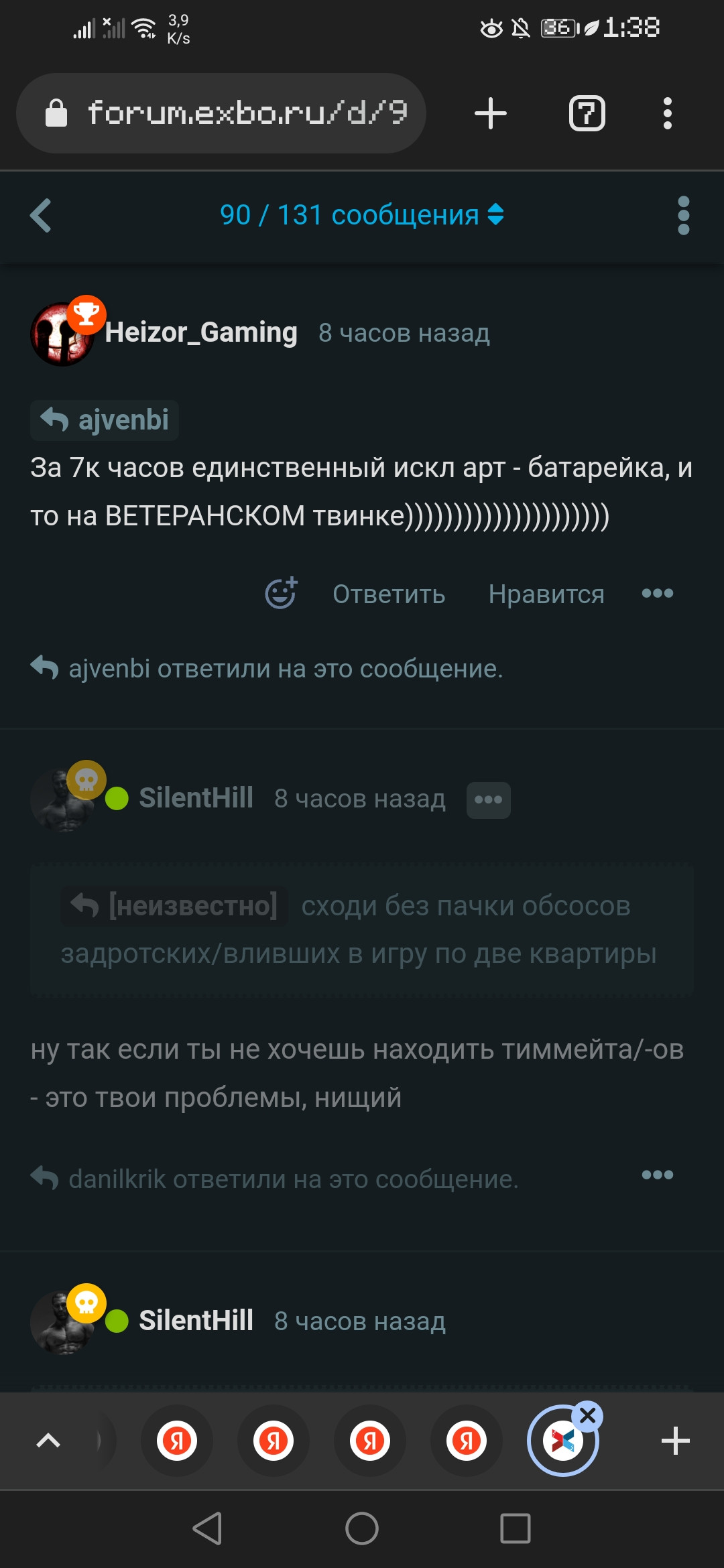Go to the system home screen
724x1568 pixels.
(362, 1528)
